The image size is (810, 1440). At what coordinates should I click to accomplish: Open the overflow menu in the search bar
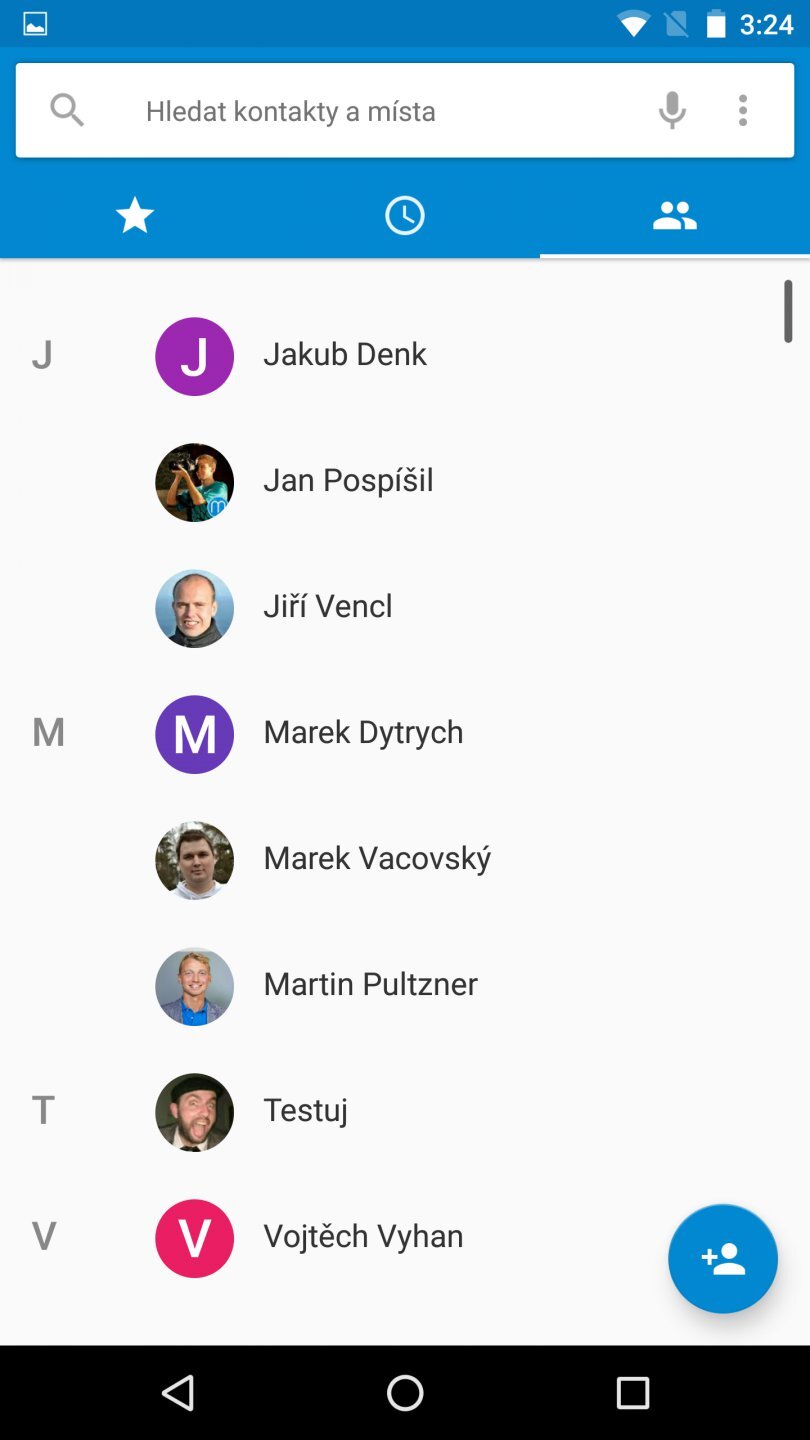743,110
